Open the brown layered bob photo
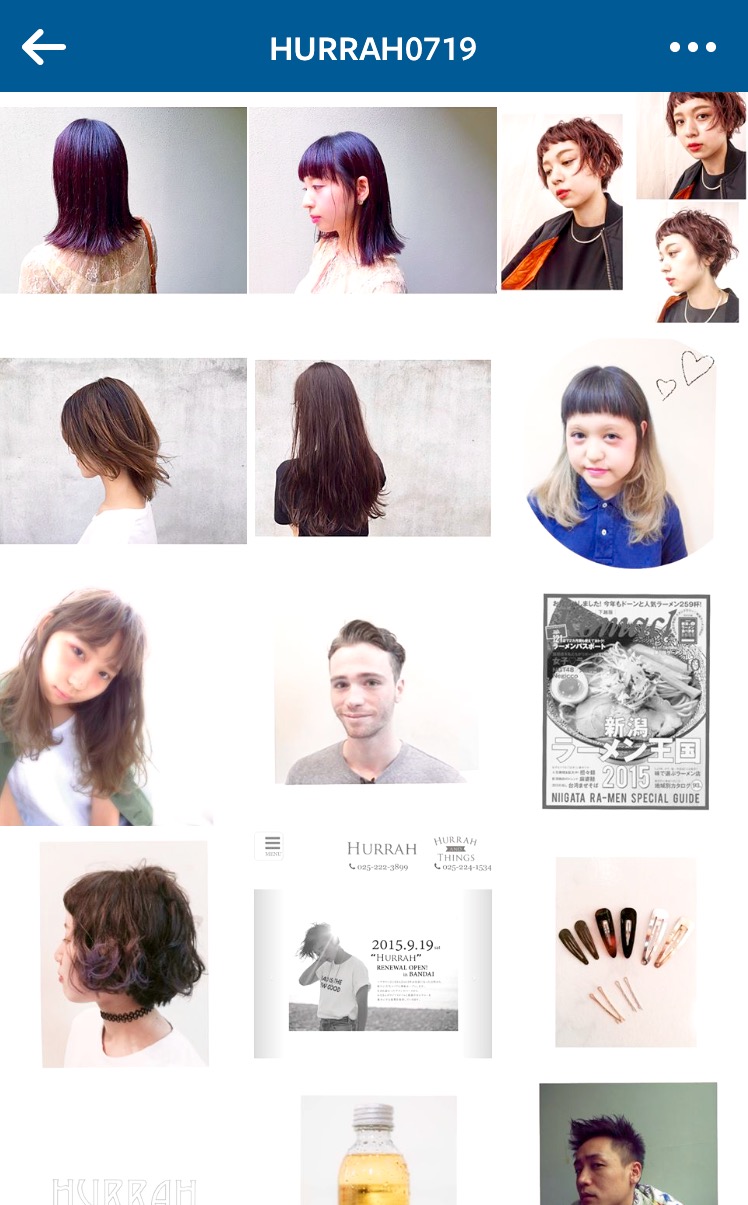Screen dimensions: 748x1205 pyautogui.click(x=123, y=451)
